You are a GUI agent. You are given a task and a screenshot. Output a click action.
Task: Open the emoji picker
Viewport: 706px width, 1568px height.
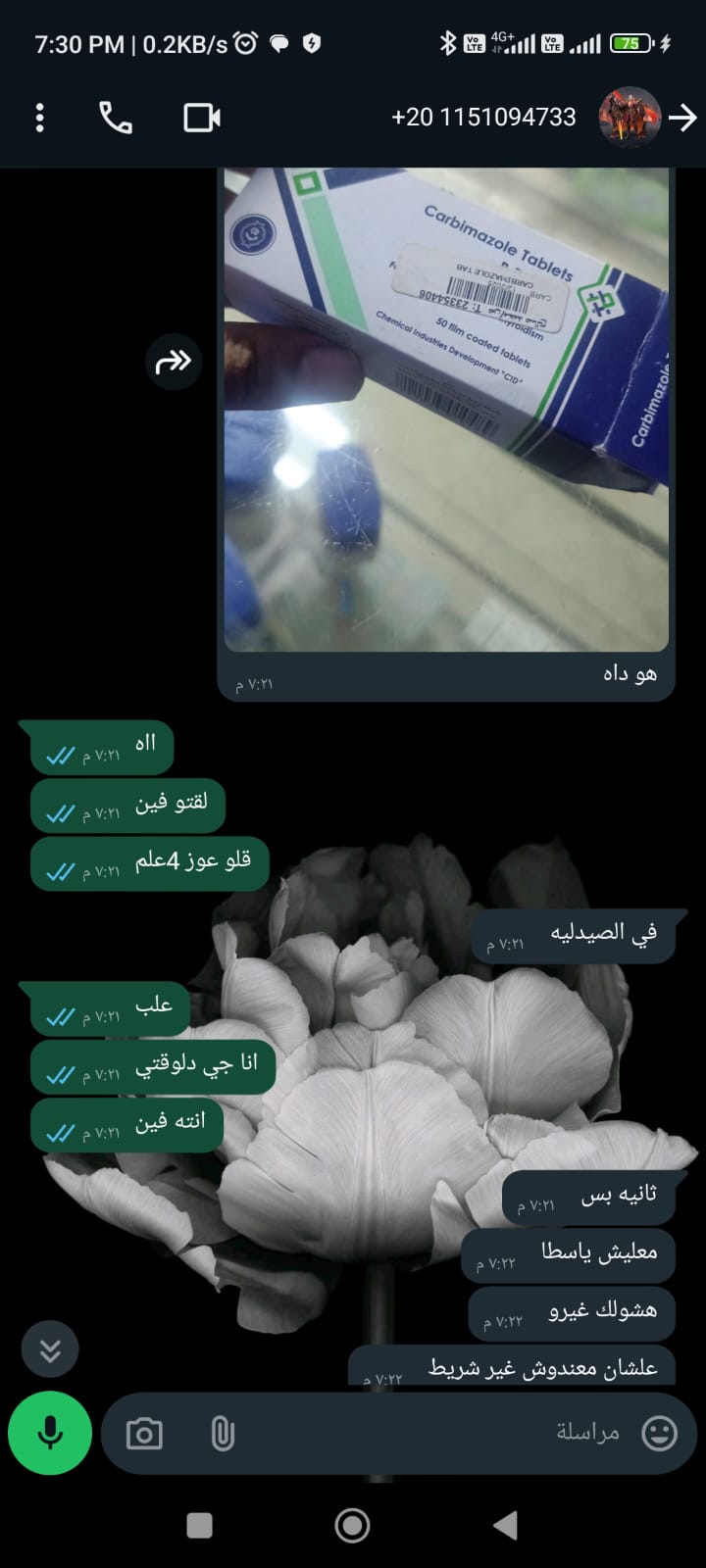[x=659, y=1433]
